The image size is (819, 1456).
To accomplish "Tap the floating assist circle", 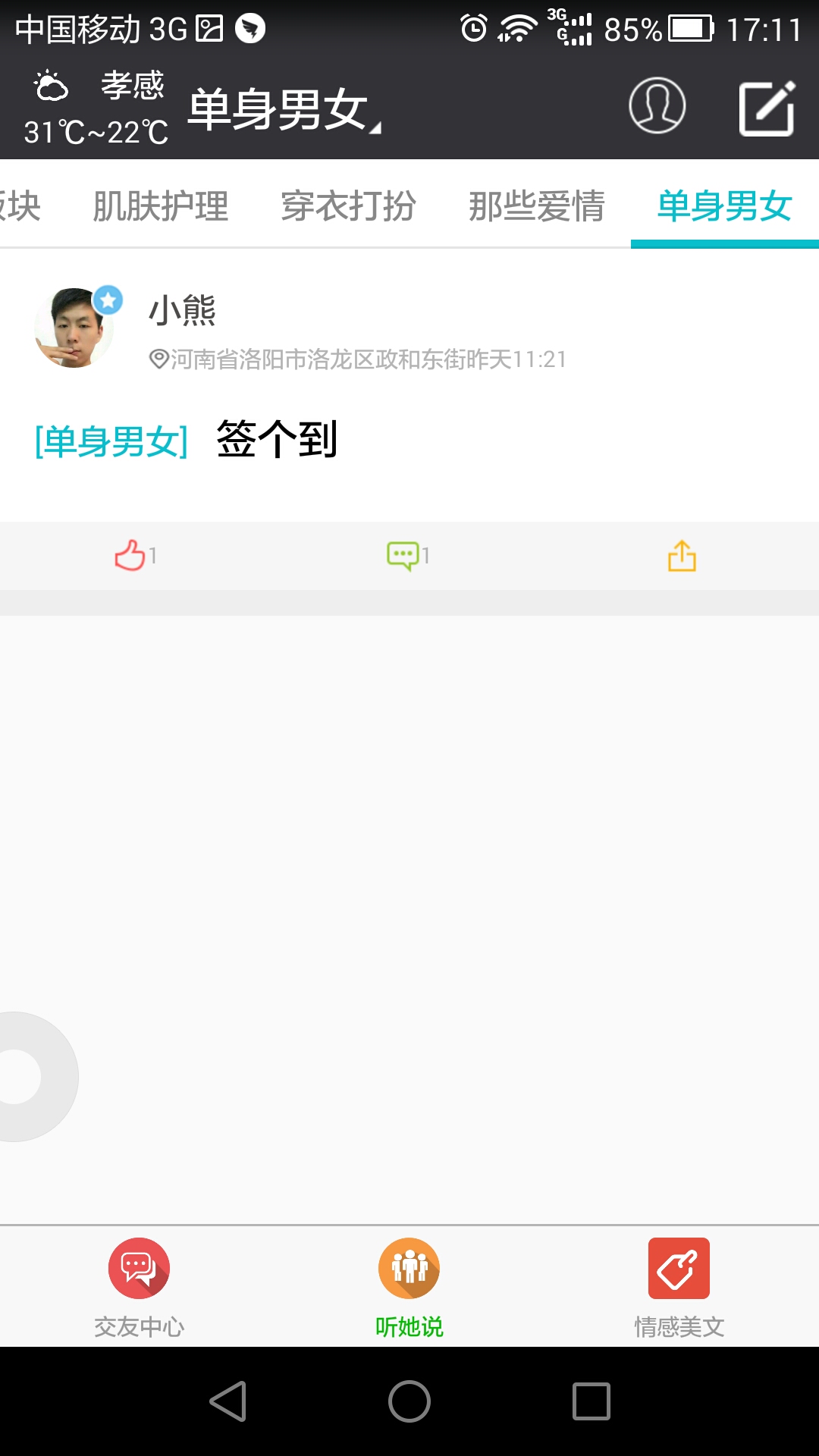I will 23,1076.
